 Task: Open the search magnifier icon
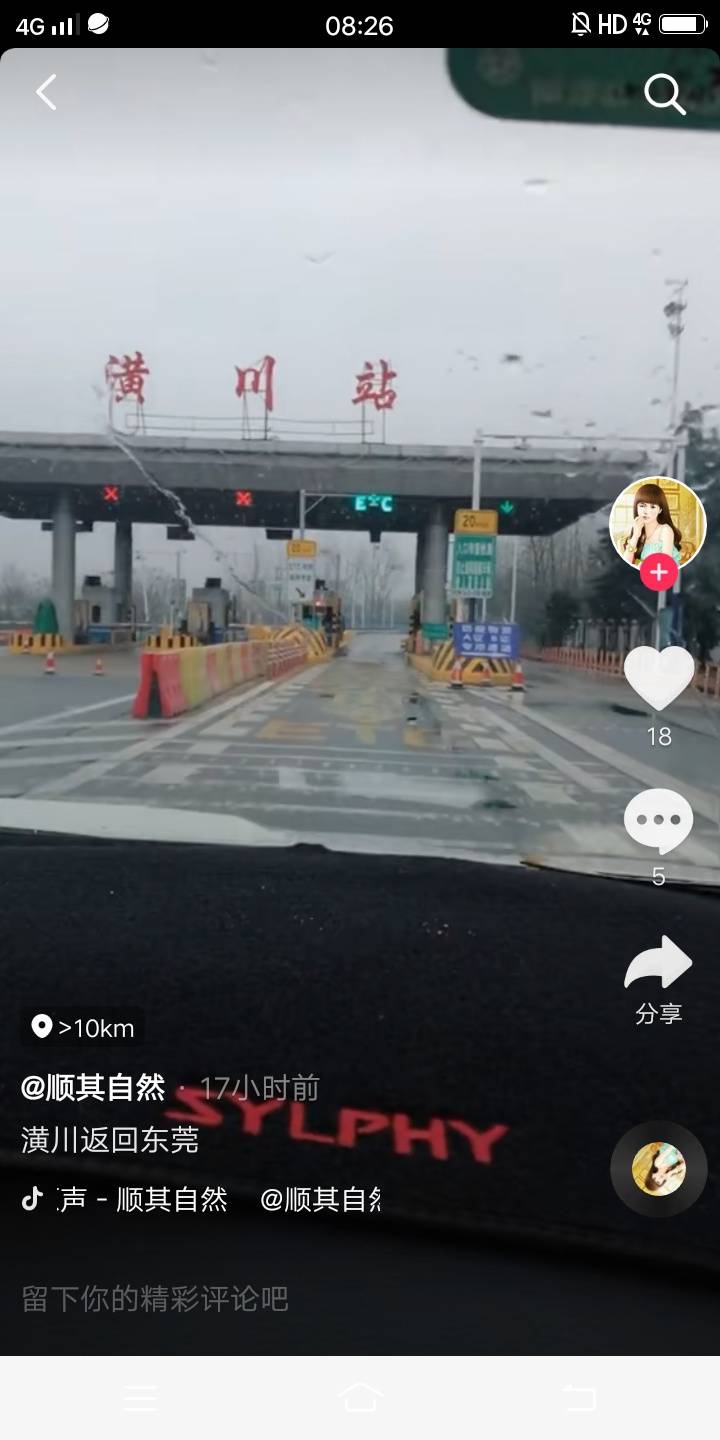[664, 94]
